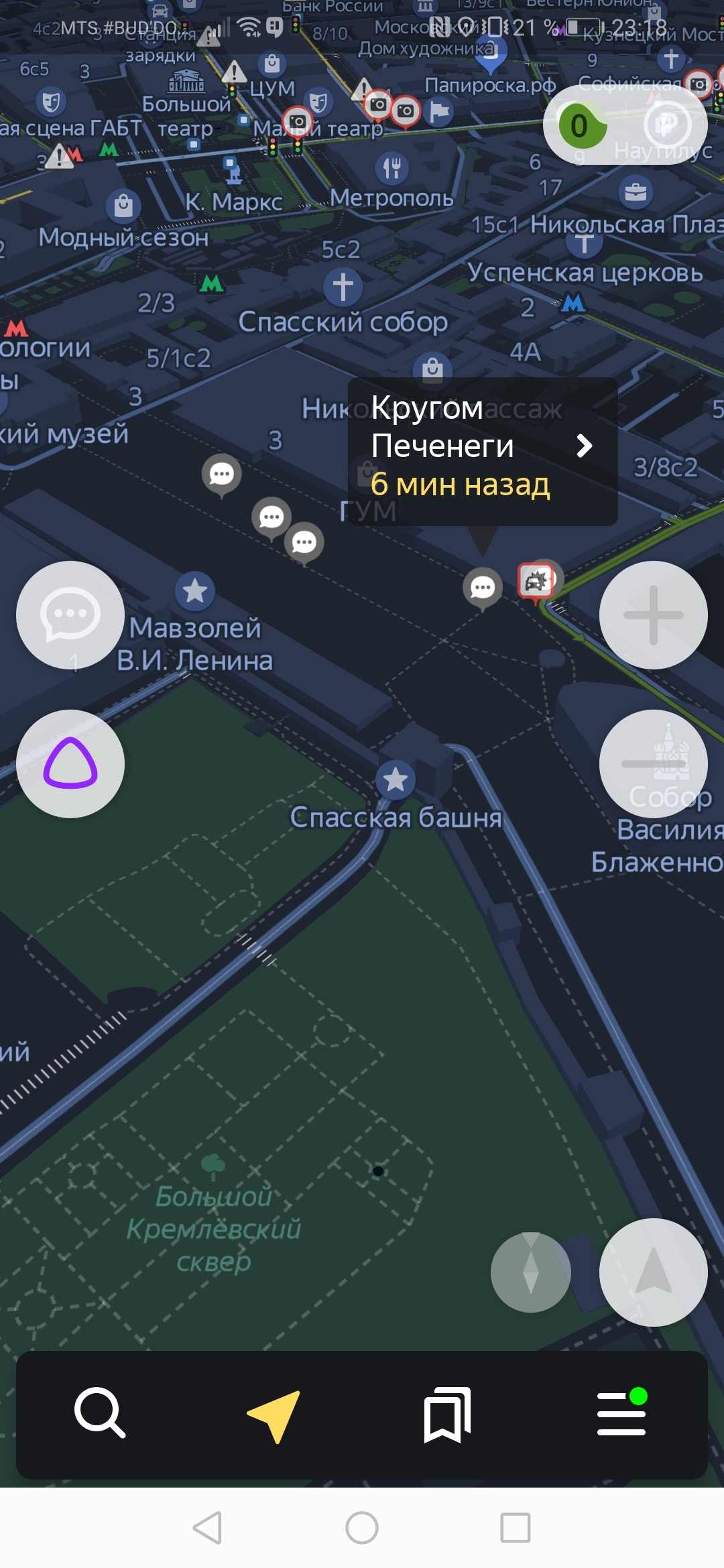Open Спасская башня place marker
This screenshot has height=1568, width=724.
pyautogui.click(x=396, y=780)
